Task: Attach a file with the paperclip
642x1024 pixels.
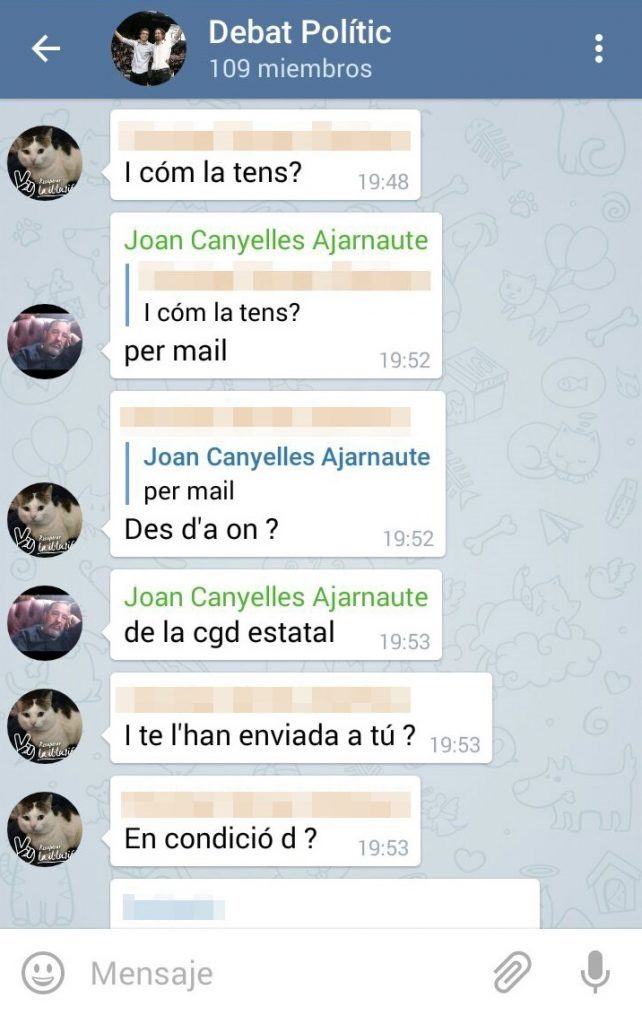Action: (x=512, y=972)
